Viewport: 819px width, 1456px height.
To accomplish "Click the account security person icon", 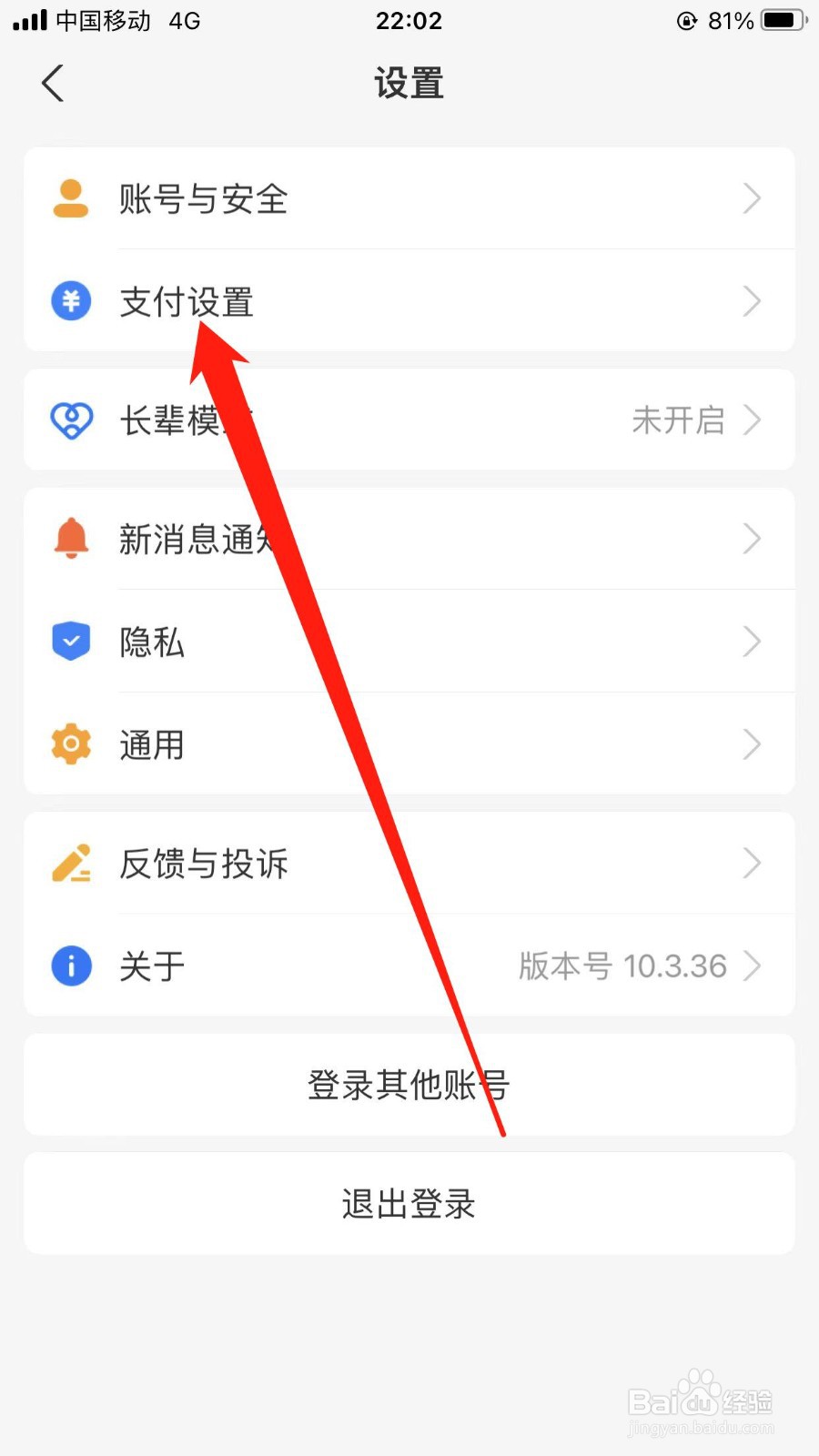I will 70,198.
